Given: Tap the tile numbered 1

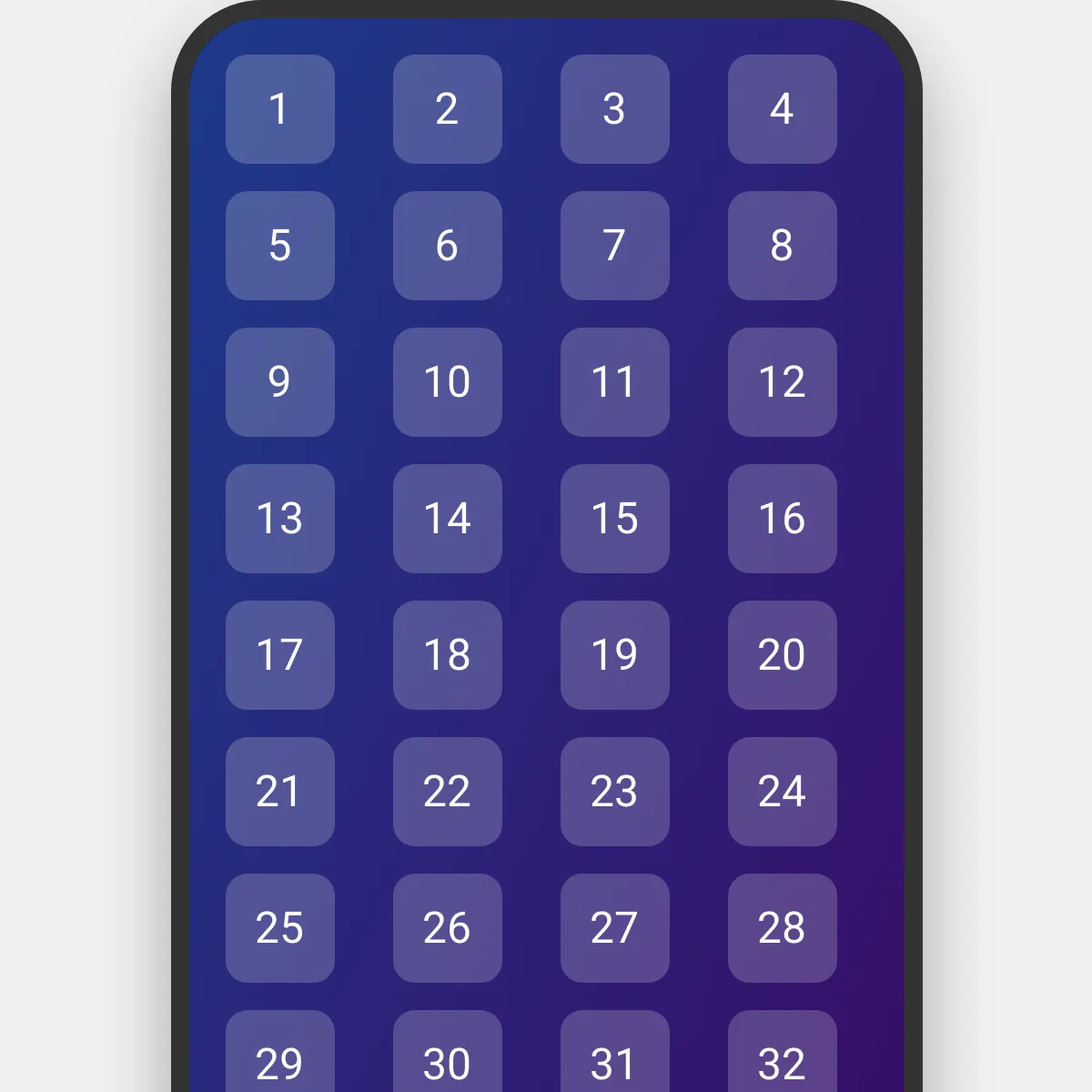Looking at the screenshot, I should (280, 109).
